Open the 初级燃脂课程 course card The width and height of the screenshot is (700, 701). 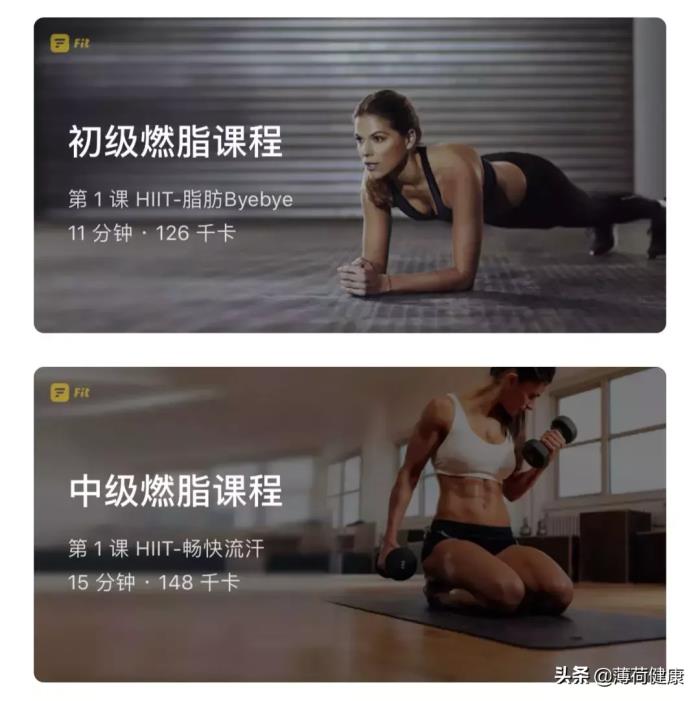click(x=349, y=175)
